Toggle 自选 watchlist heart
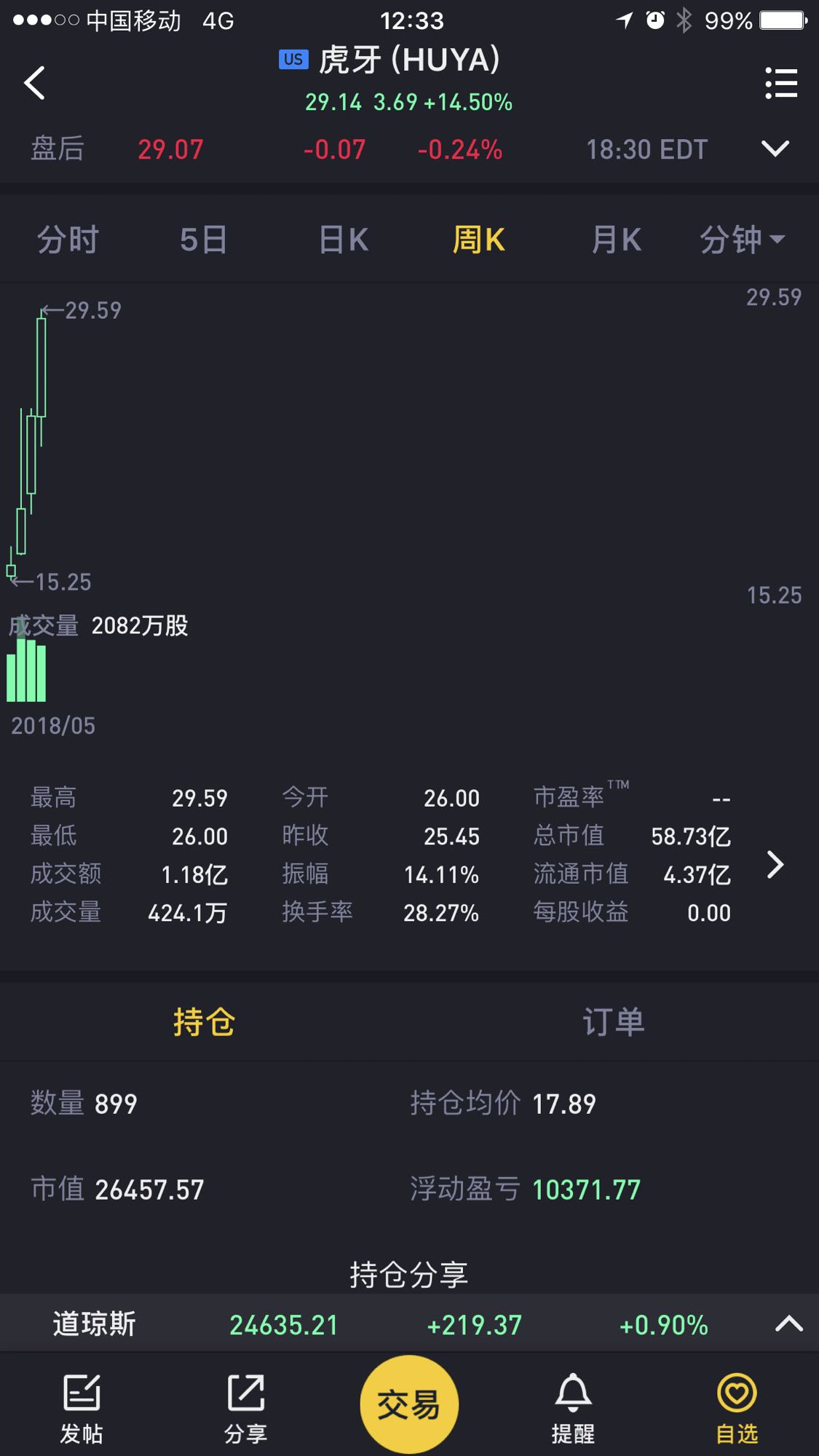The height and width of the screenshot is (1456, 819). pyautogui.click(x=737, y=1409)
